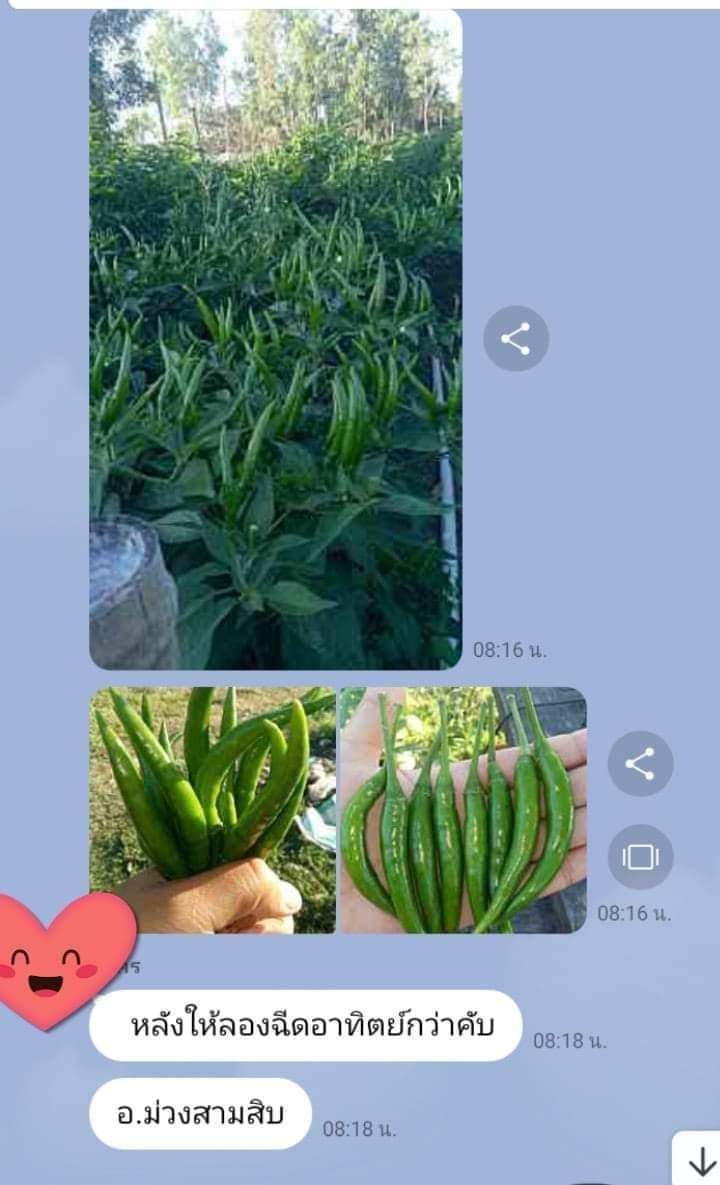Share the chili field photo sent 08:16
The image size is (720, 1185).
tap(516, 339)
